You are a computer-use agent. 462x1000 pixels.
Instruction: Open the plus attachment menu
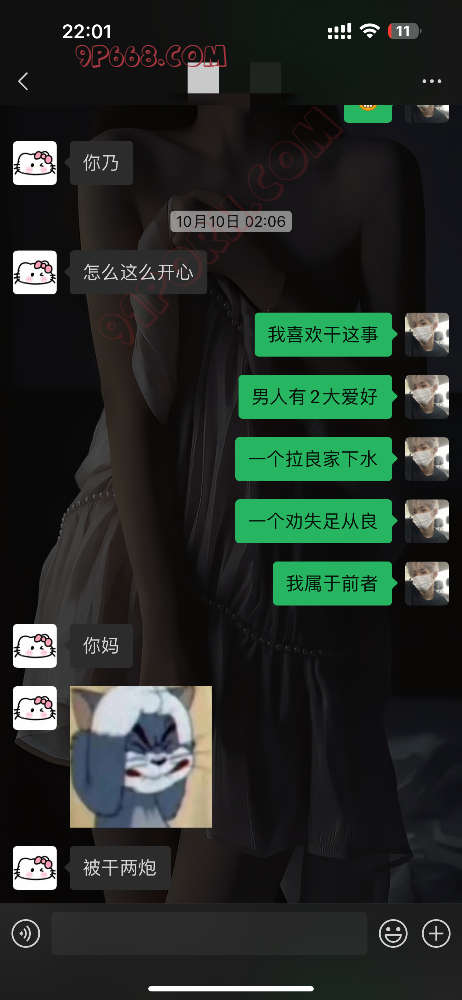pyautogui.click(x=436, y=934)
